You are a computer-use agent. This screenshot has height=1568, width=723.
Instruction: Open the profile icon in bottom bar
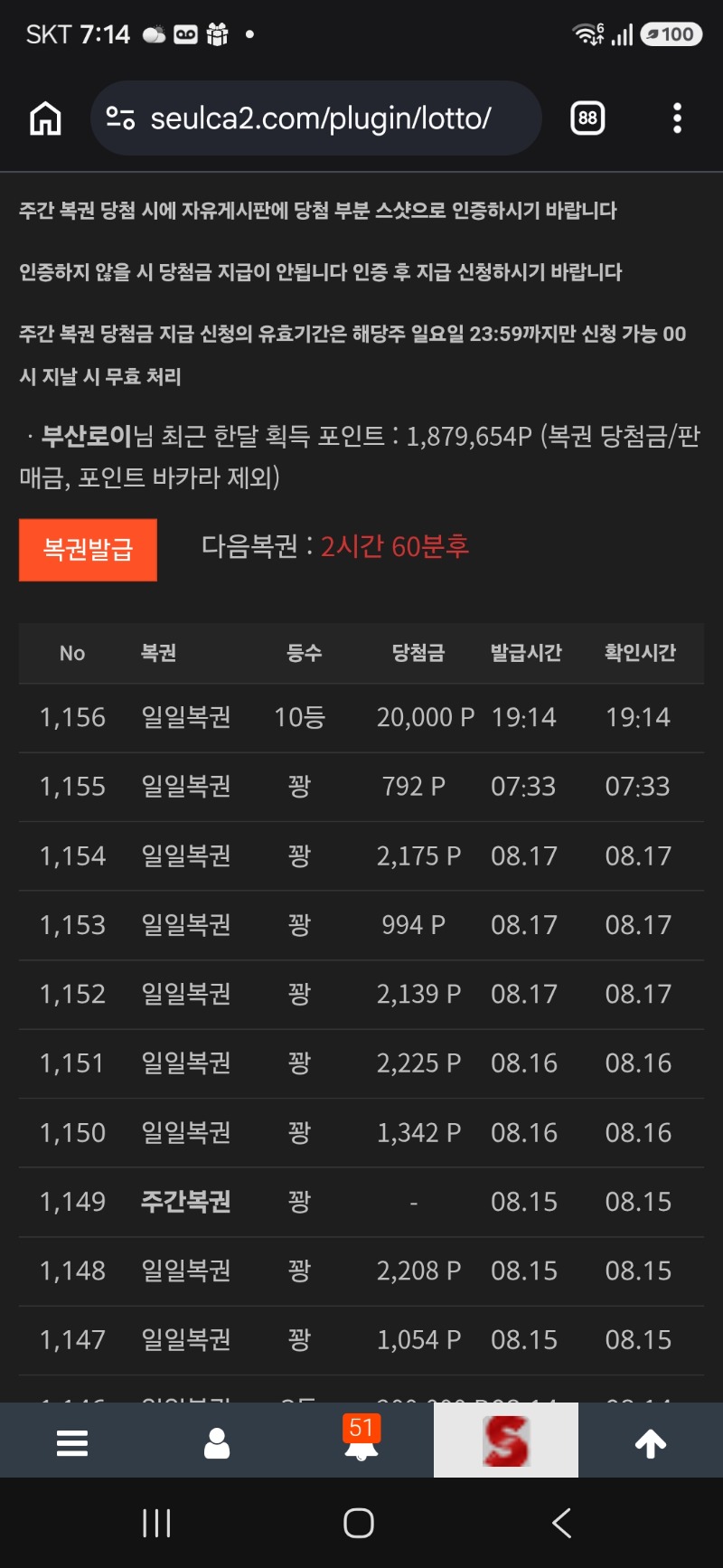217,1443
